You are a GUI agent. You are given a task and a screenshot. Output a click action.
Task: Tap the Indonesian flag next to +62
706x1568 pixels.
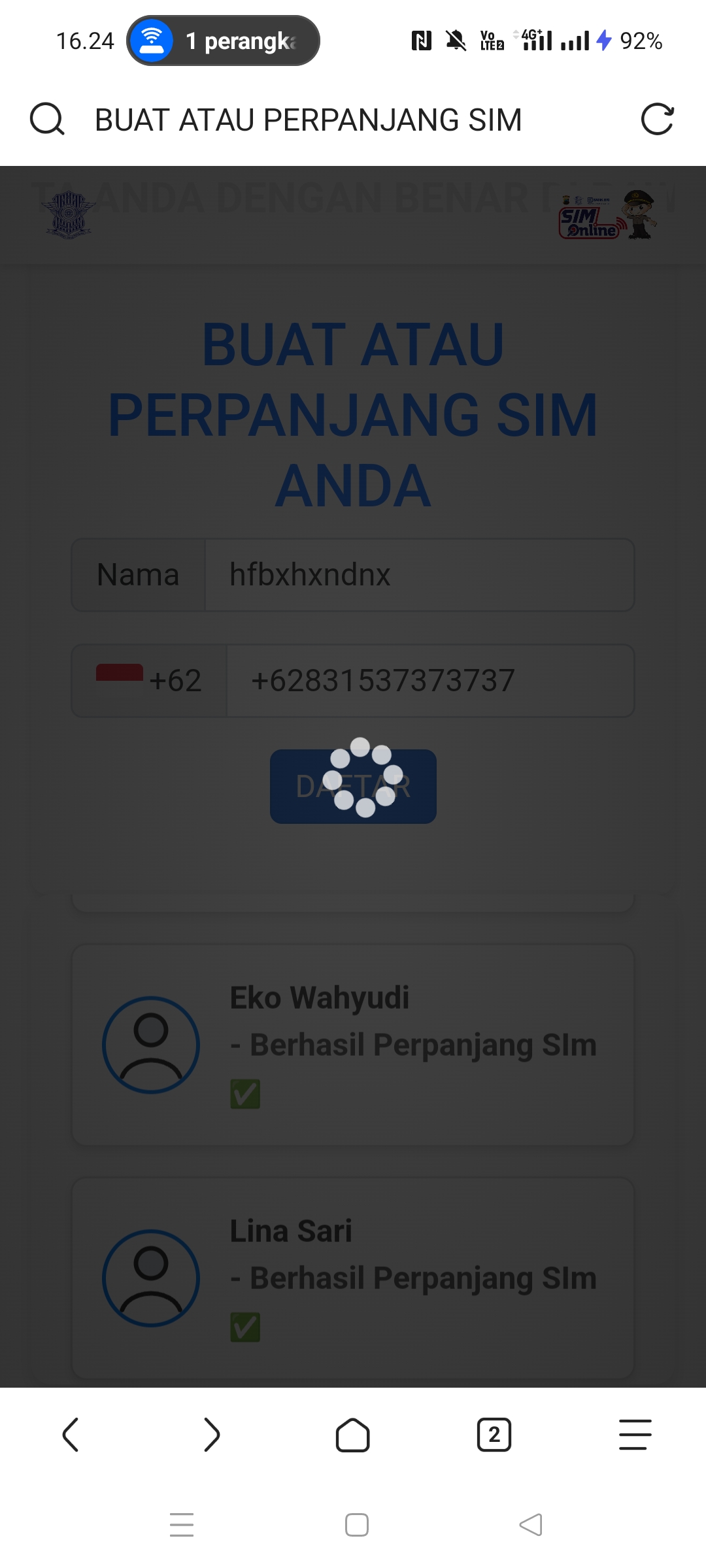(121, 673)
